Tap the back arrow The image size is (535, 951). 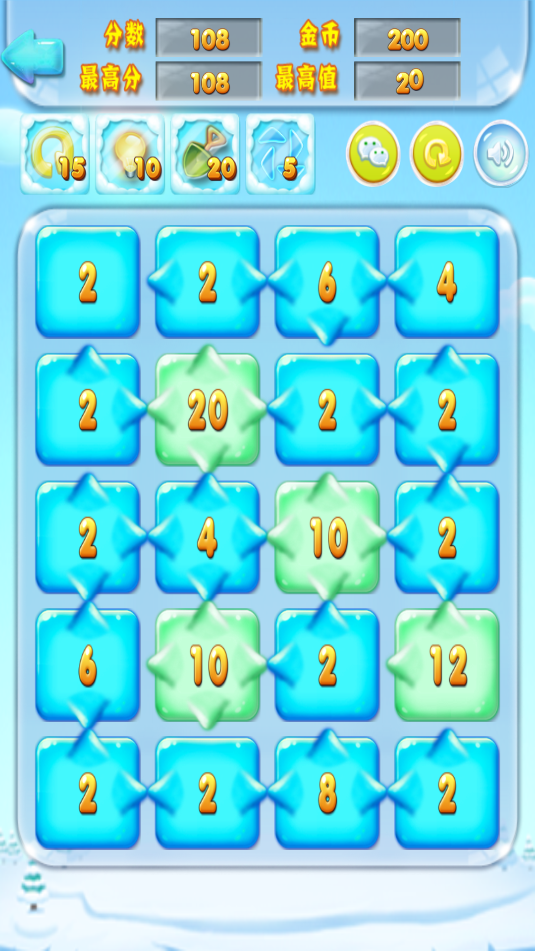pyautogui.click(x=33, y=57)
